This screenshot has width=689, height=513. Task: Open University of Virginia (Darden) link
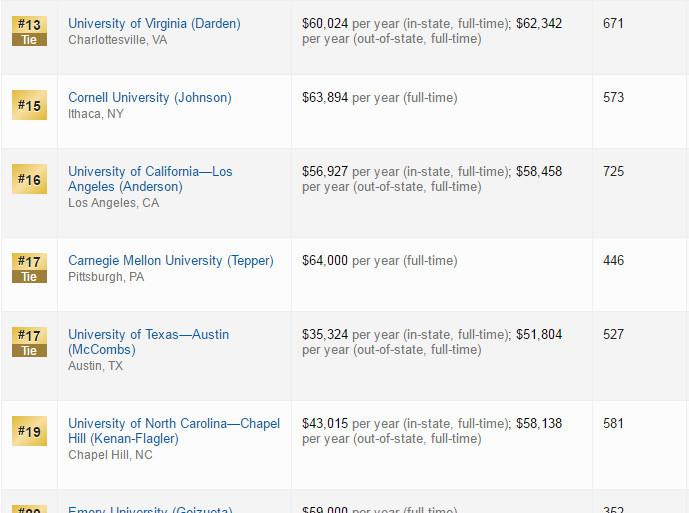(154, 23)
